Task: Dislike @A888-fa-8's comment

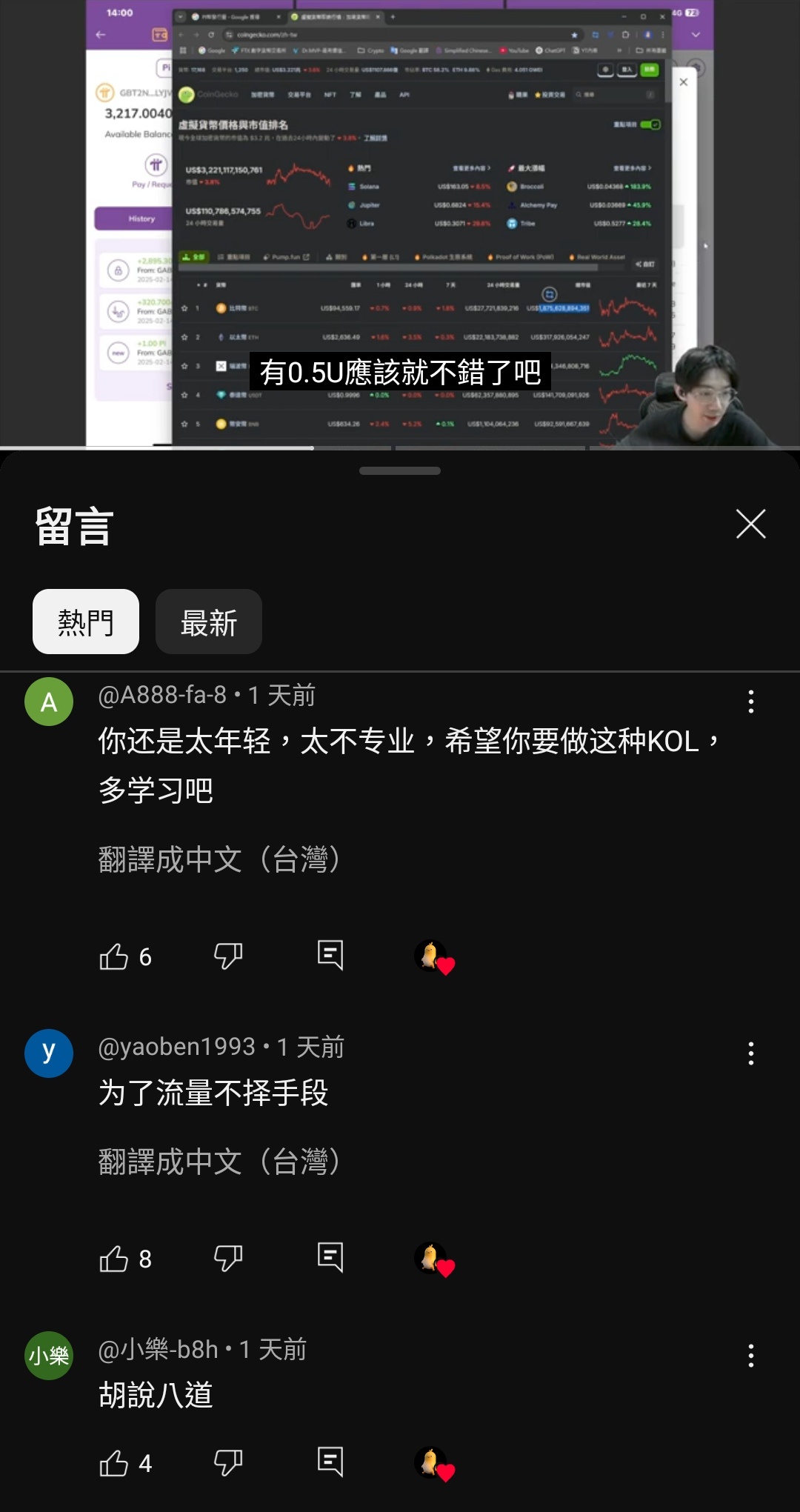Action: click(x=228, y=956)
